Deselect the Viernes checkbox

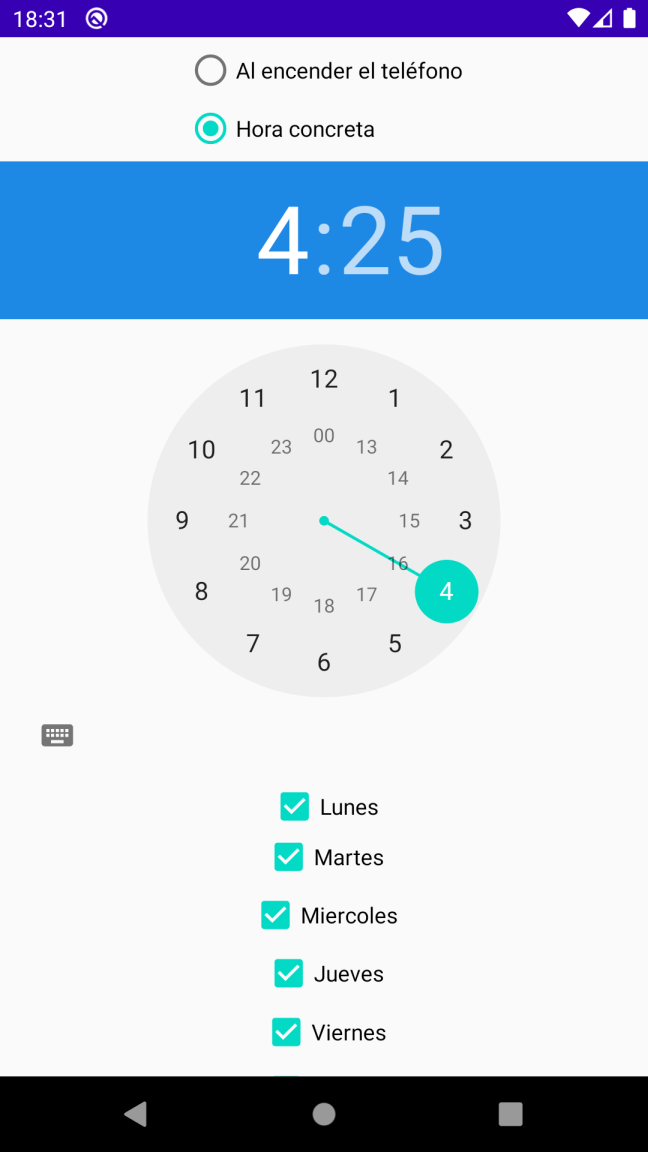286,1032
